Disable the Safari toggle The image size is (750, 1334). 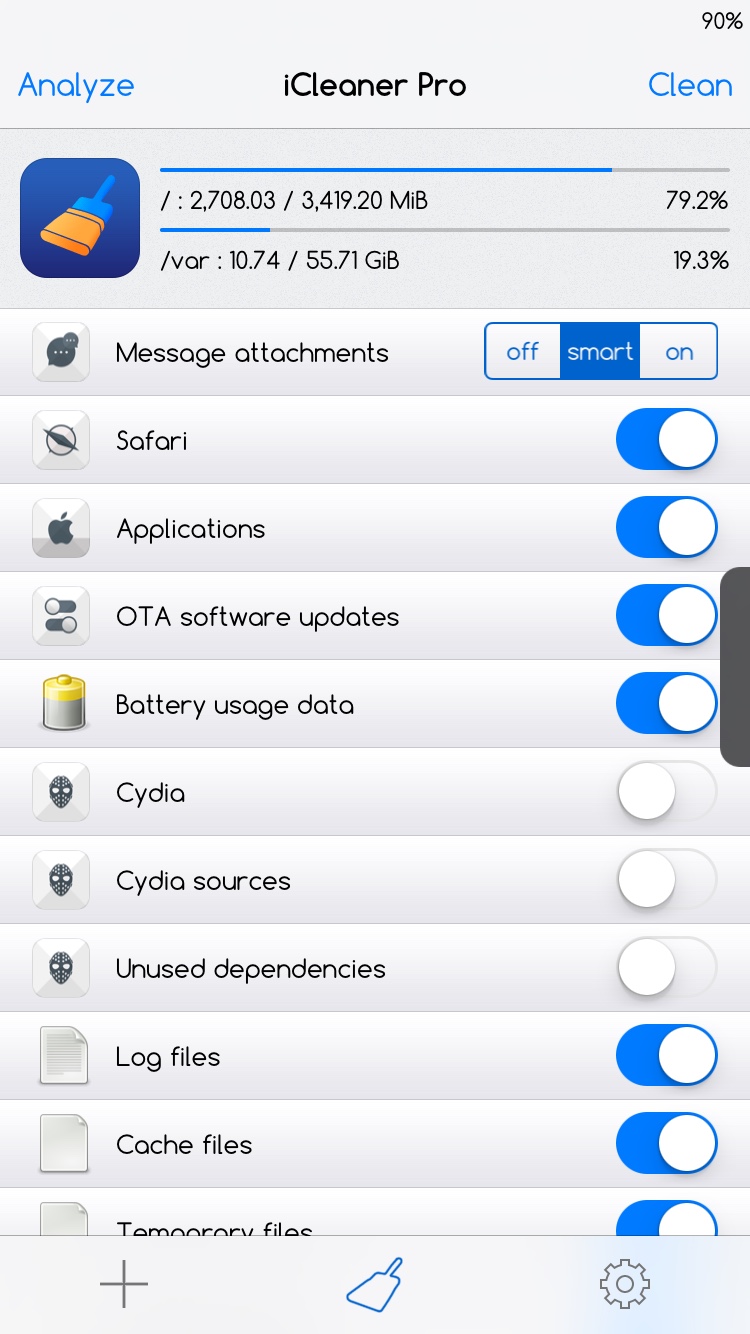coord(667,440)
